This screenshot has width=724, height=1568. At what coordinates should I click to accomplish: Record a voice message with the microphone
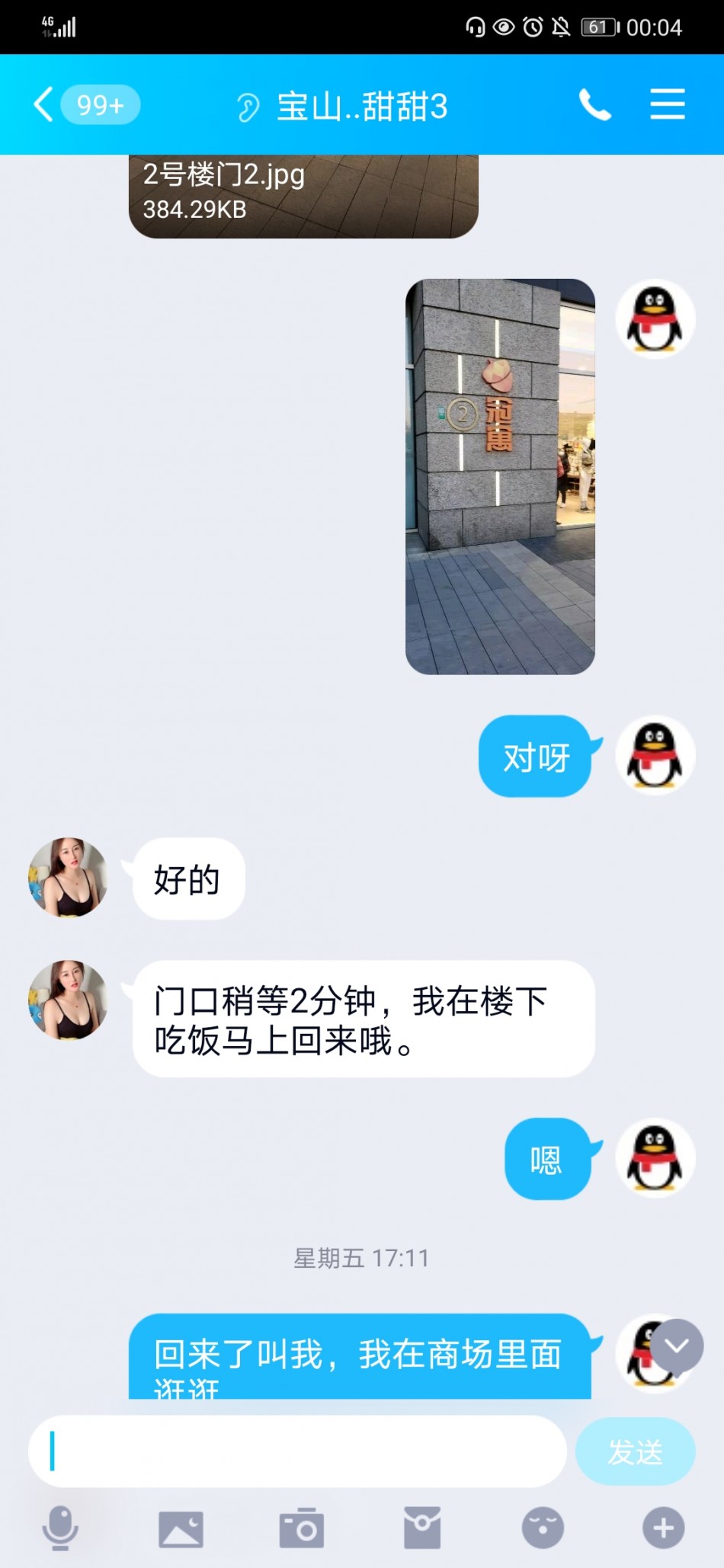pyautogui.click(x=60, y=1528)
